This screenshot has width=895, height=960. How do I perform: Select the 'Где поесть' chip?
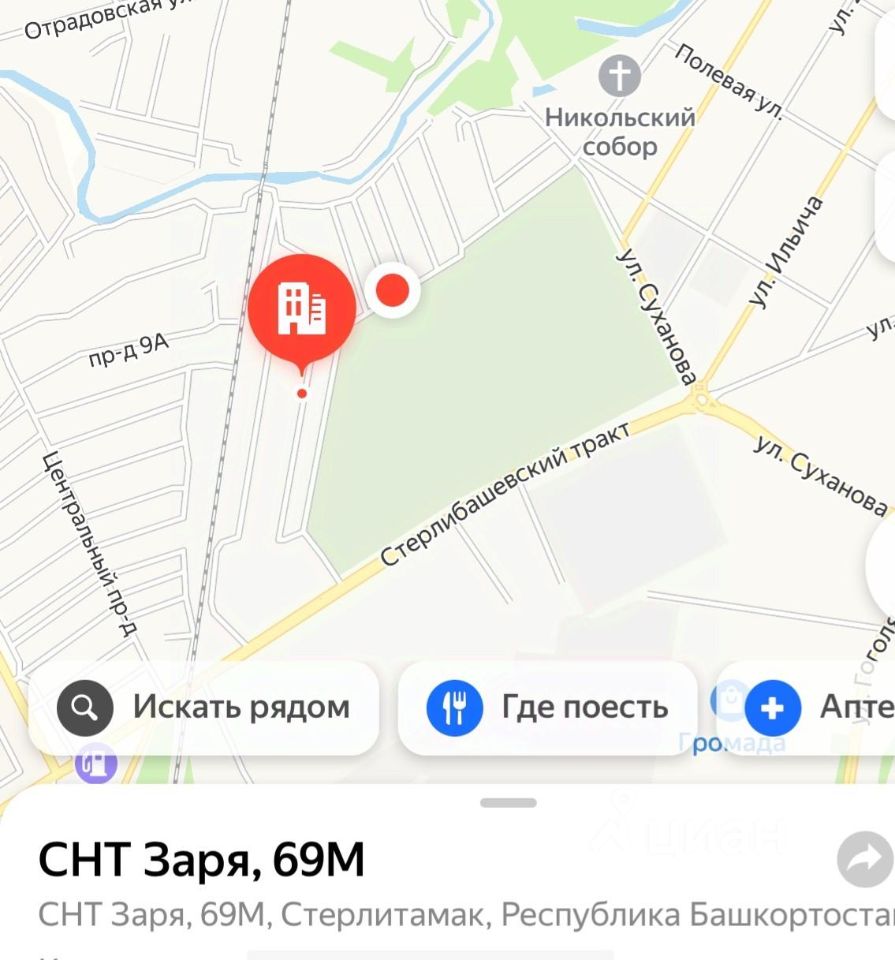pos(547,707)
